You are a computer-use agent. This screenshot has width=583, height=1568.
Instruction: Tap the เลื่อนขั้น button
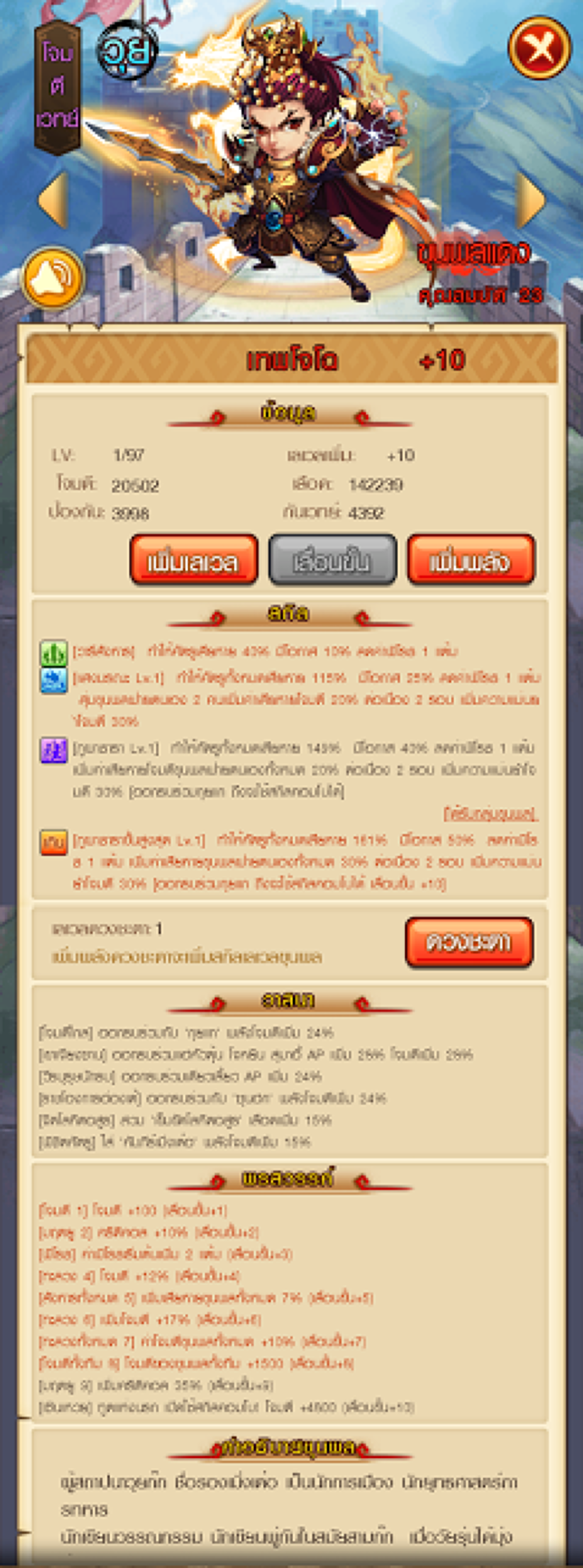[x=332, y=560]
